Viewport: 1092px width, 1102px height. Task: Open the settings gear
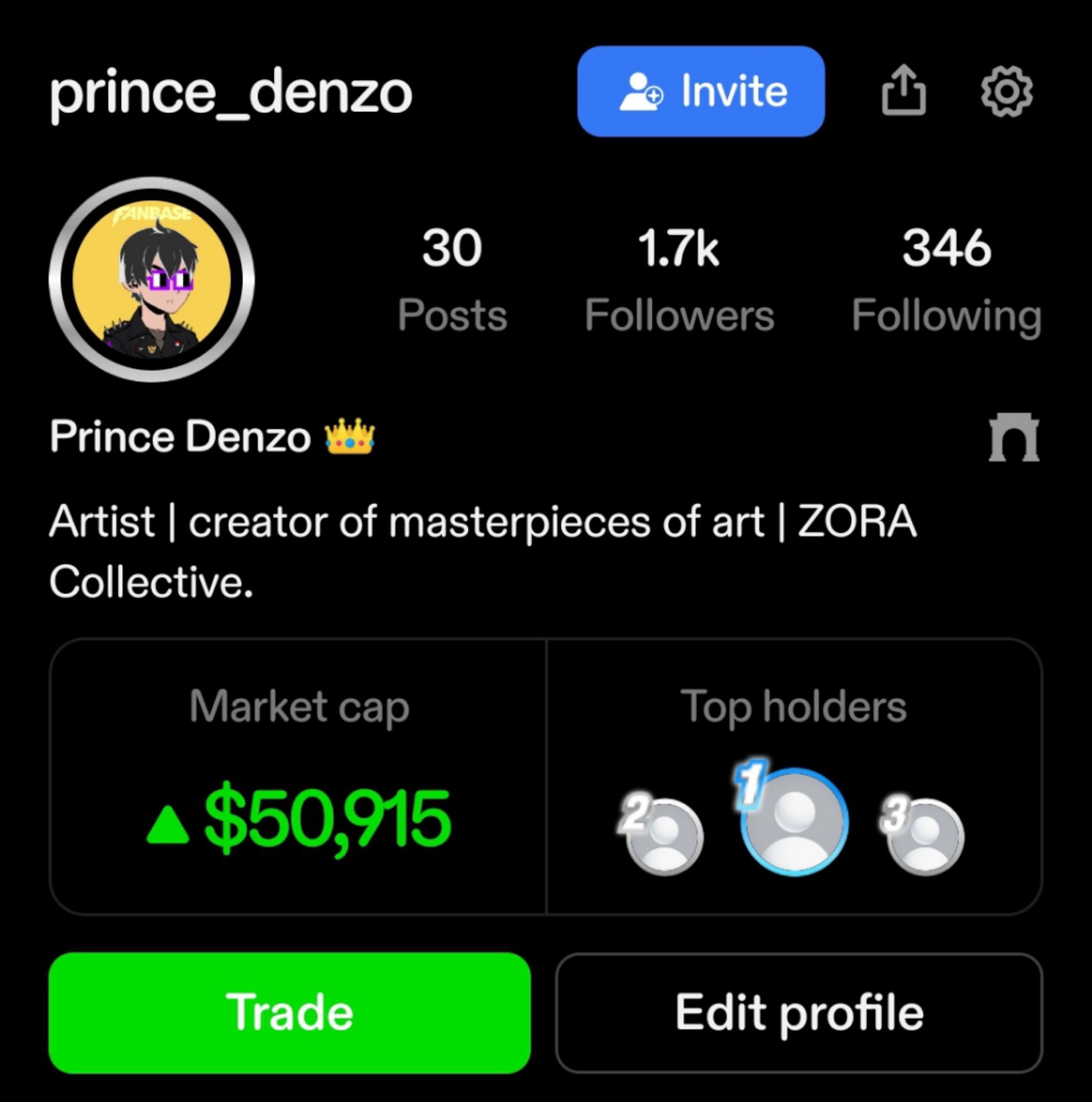[1007, 91]
